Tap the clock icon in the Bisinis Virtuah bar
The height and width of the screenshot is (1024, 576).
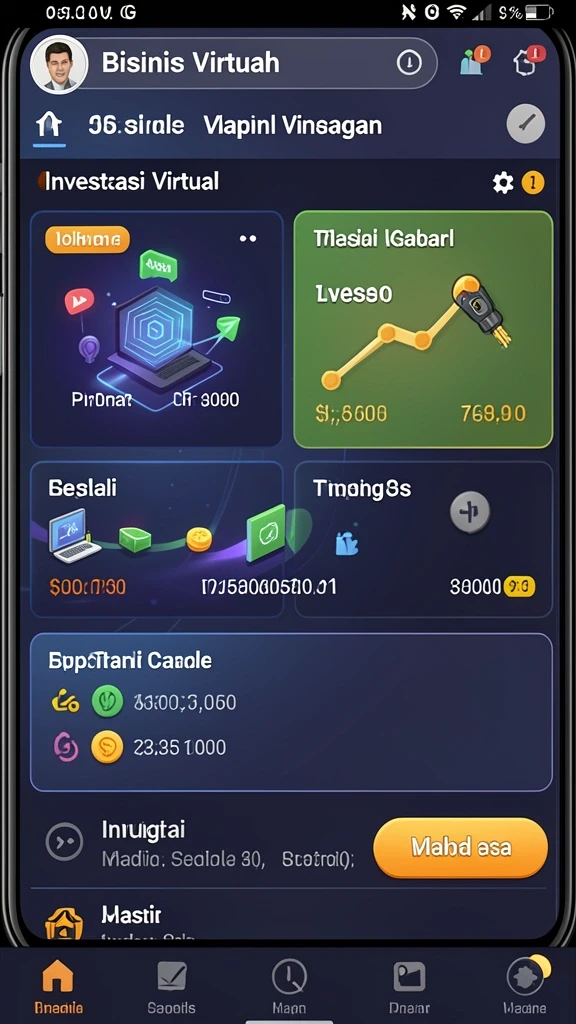pos(409,63)
